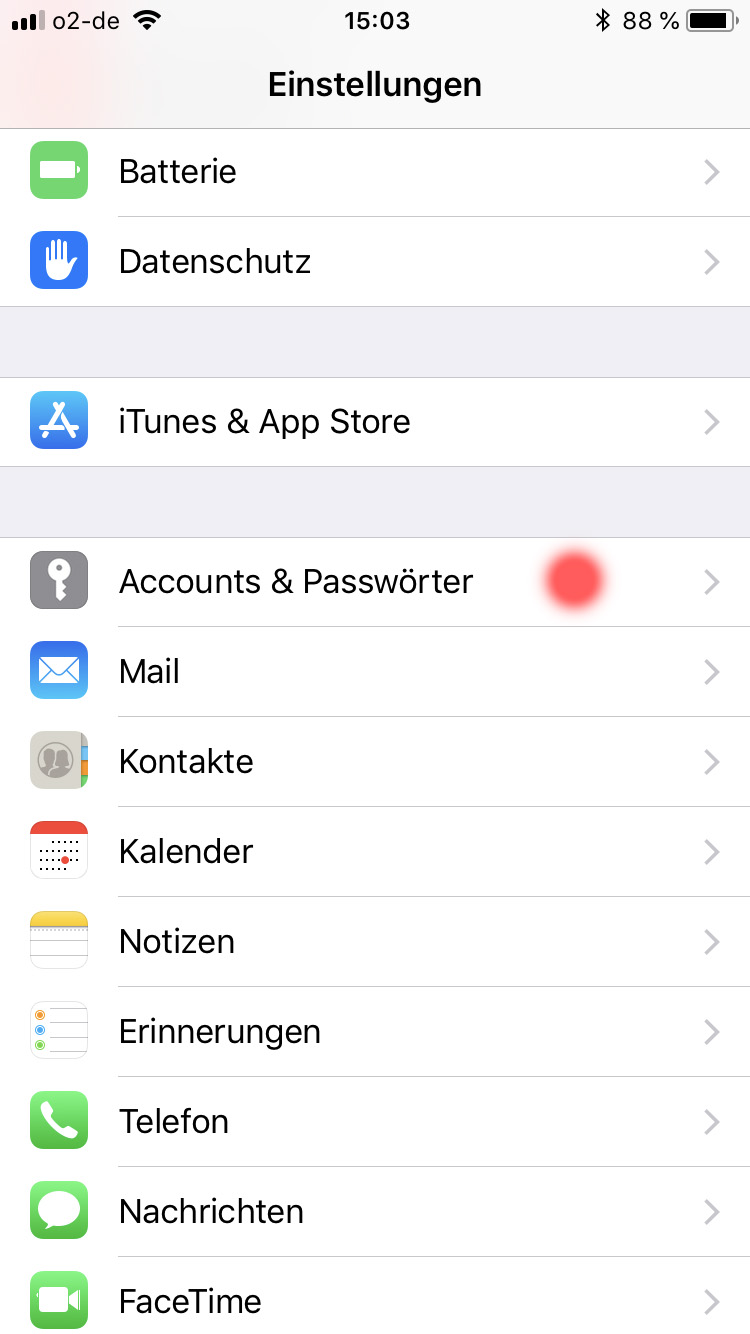
Task: Open Kalender settings
Action: pyautogui.click(x=375, y=852)
